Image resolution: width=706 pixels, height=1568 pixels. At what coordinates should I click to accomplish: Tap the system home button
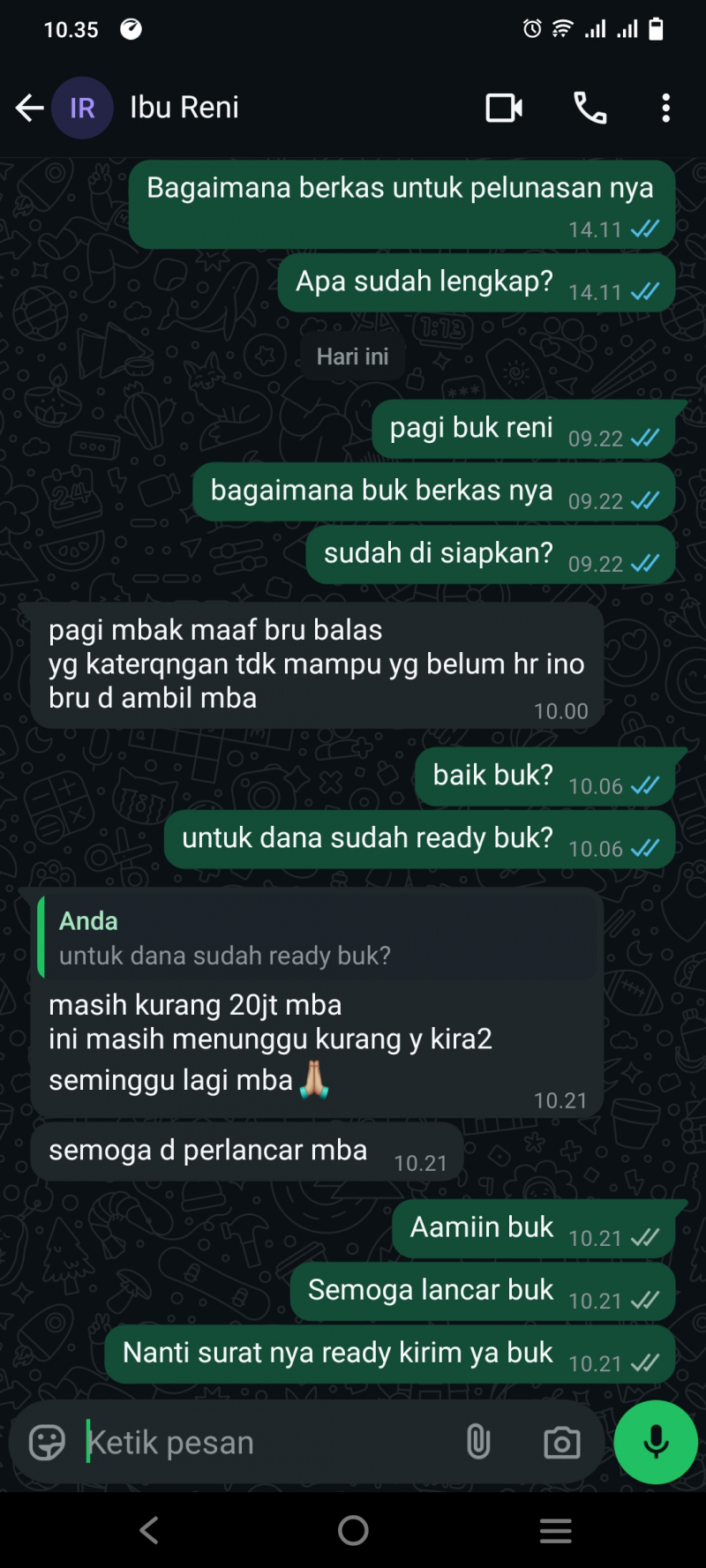pyautogui.click(x=353, y=1531)
